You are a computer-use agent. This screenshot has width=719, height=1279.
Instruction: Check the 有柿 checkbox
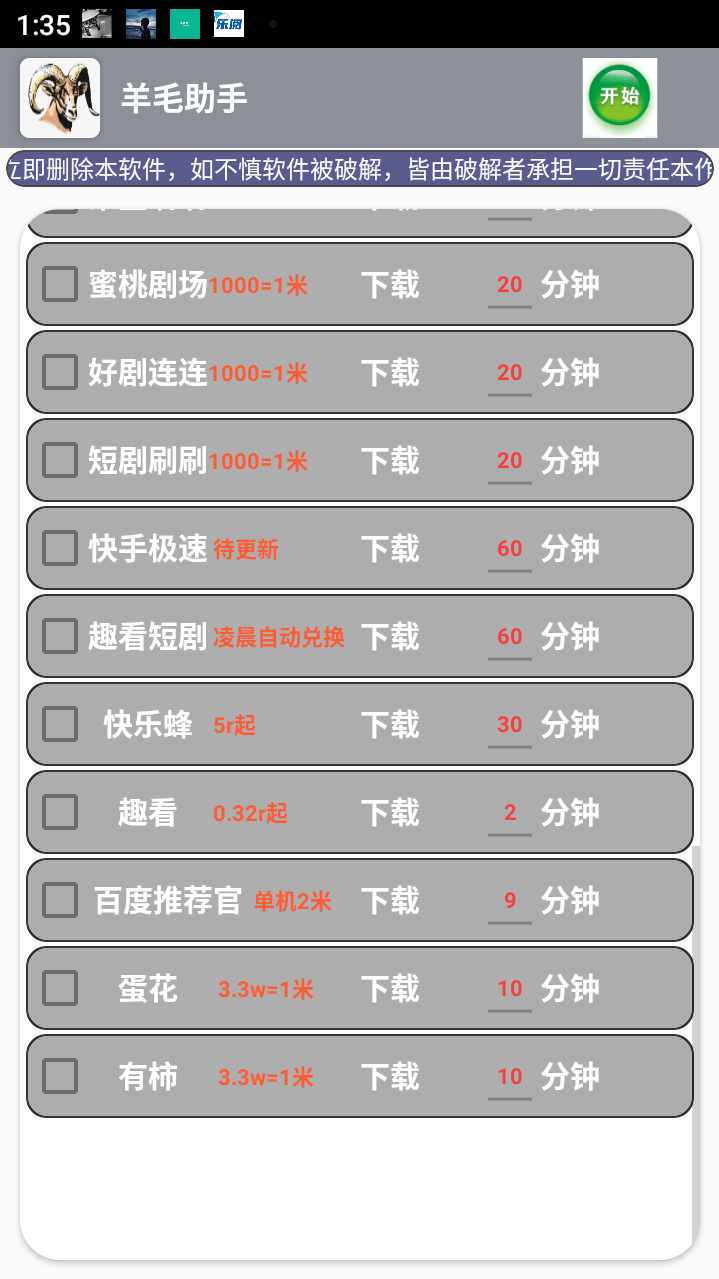point(60,1077)
